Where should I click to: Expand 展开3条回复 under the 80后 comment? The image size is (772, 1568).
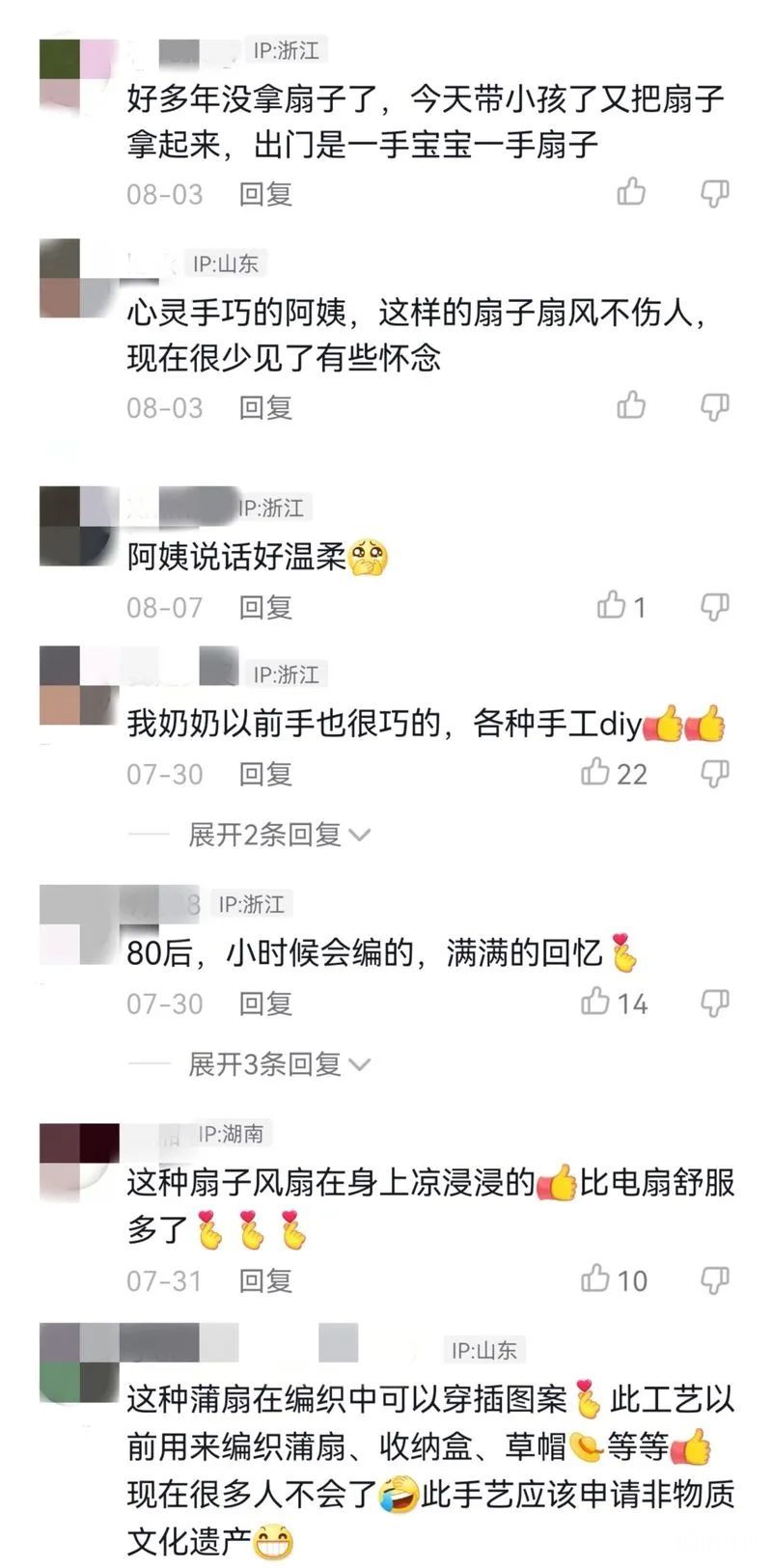(279, 1064)
